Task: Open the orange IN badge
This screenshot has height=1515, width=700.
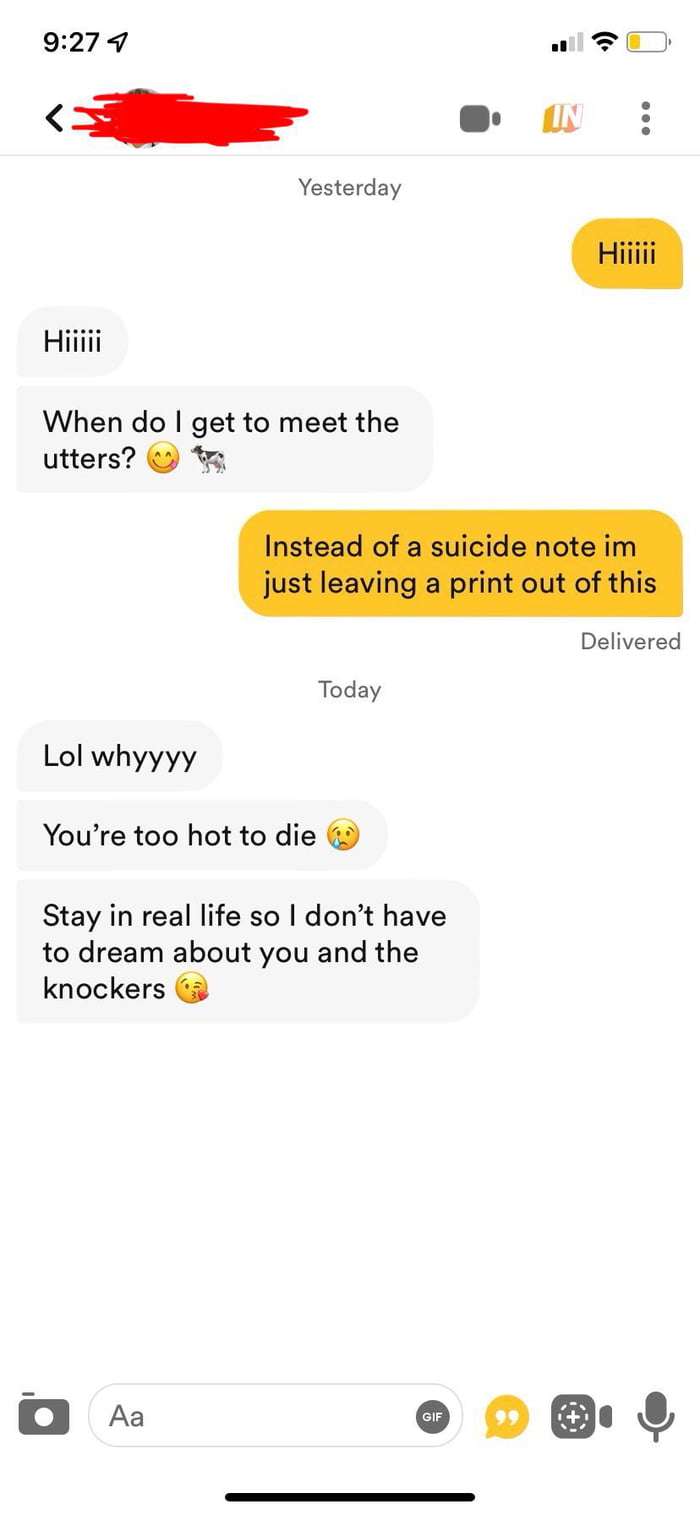Action: pos(563,118)
